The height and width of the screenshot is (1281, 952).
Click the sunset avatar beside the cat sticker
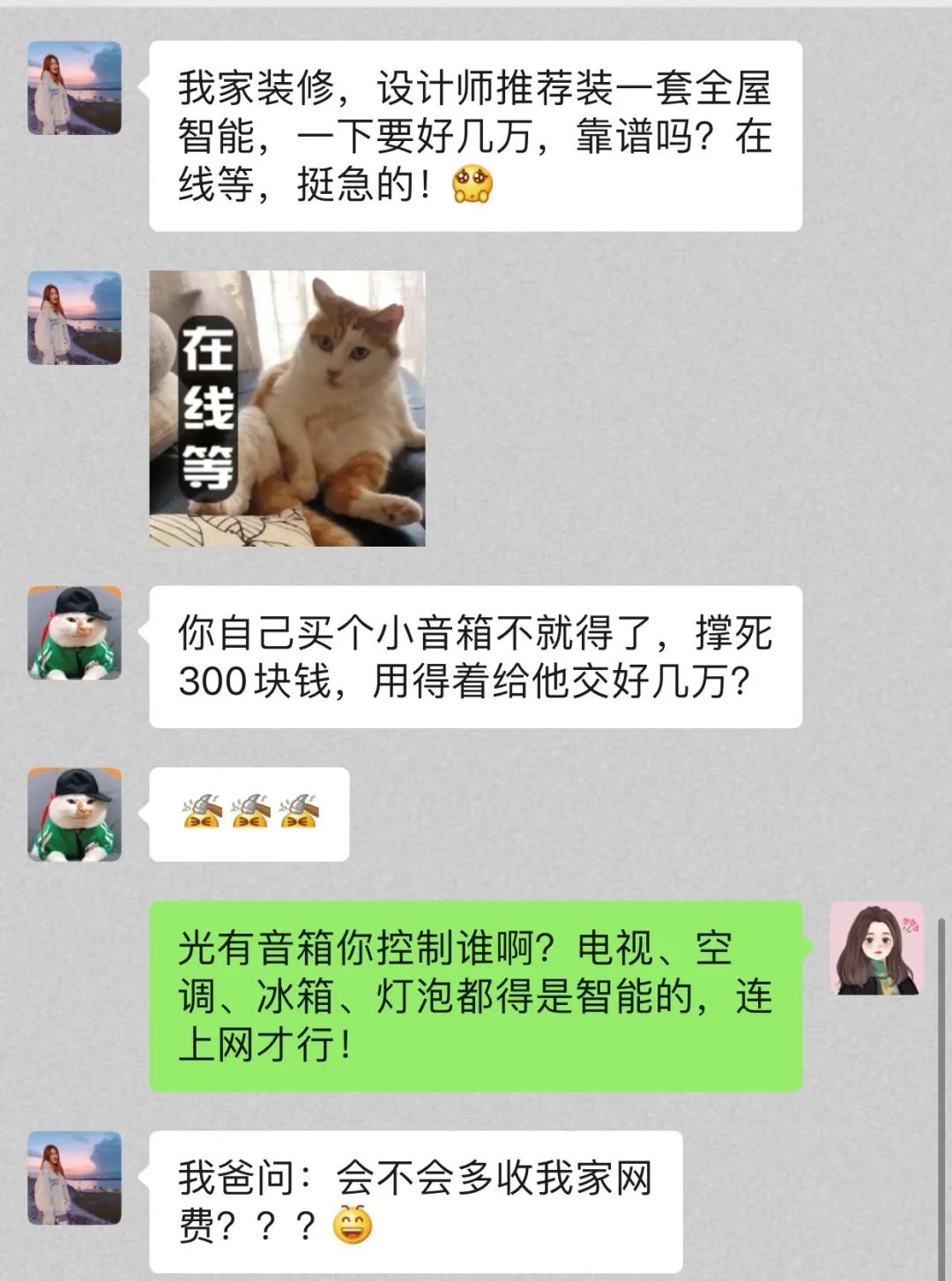[75, 317]
